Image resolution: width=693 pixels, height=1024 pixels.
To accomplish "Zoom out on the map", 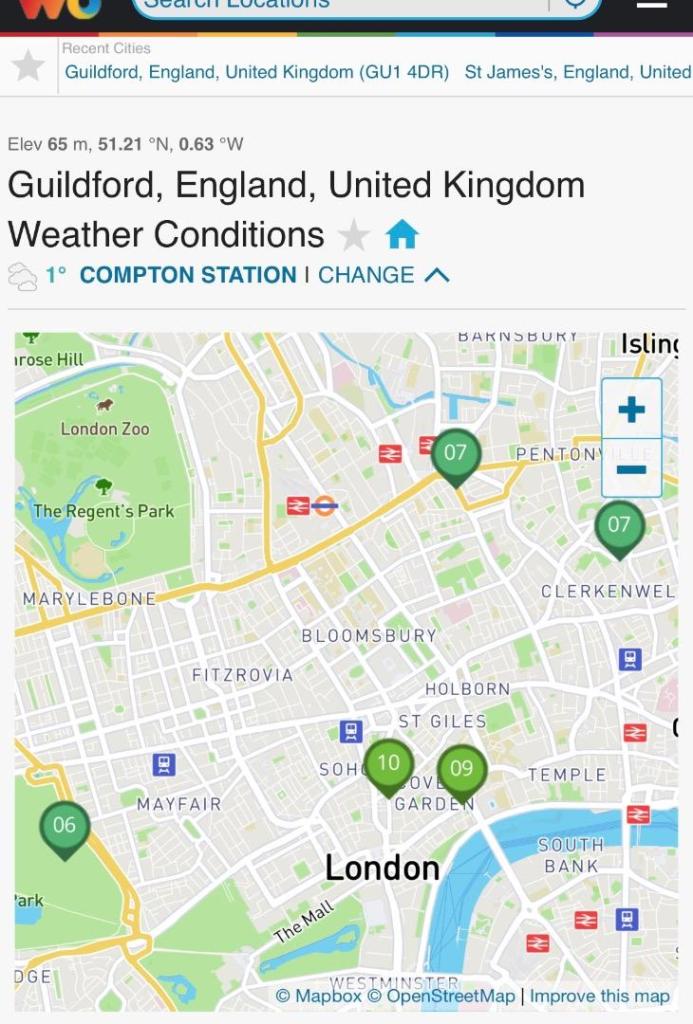I will click(631, 468).
